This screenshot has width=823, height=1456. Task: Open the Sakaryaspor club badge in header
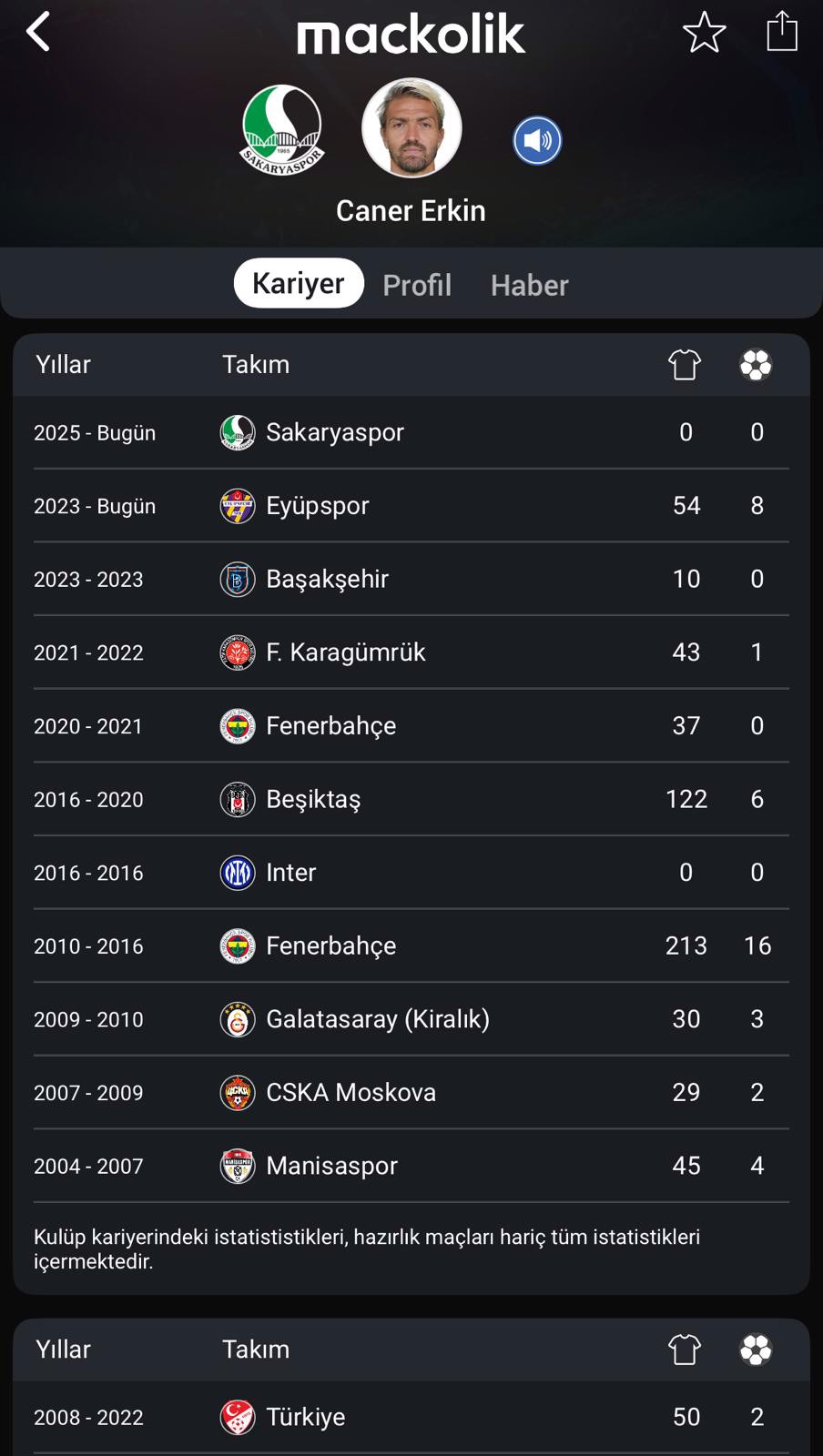pyautogui.click(x=282, y=130)
